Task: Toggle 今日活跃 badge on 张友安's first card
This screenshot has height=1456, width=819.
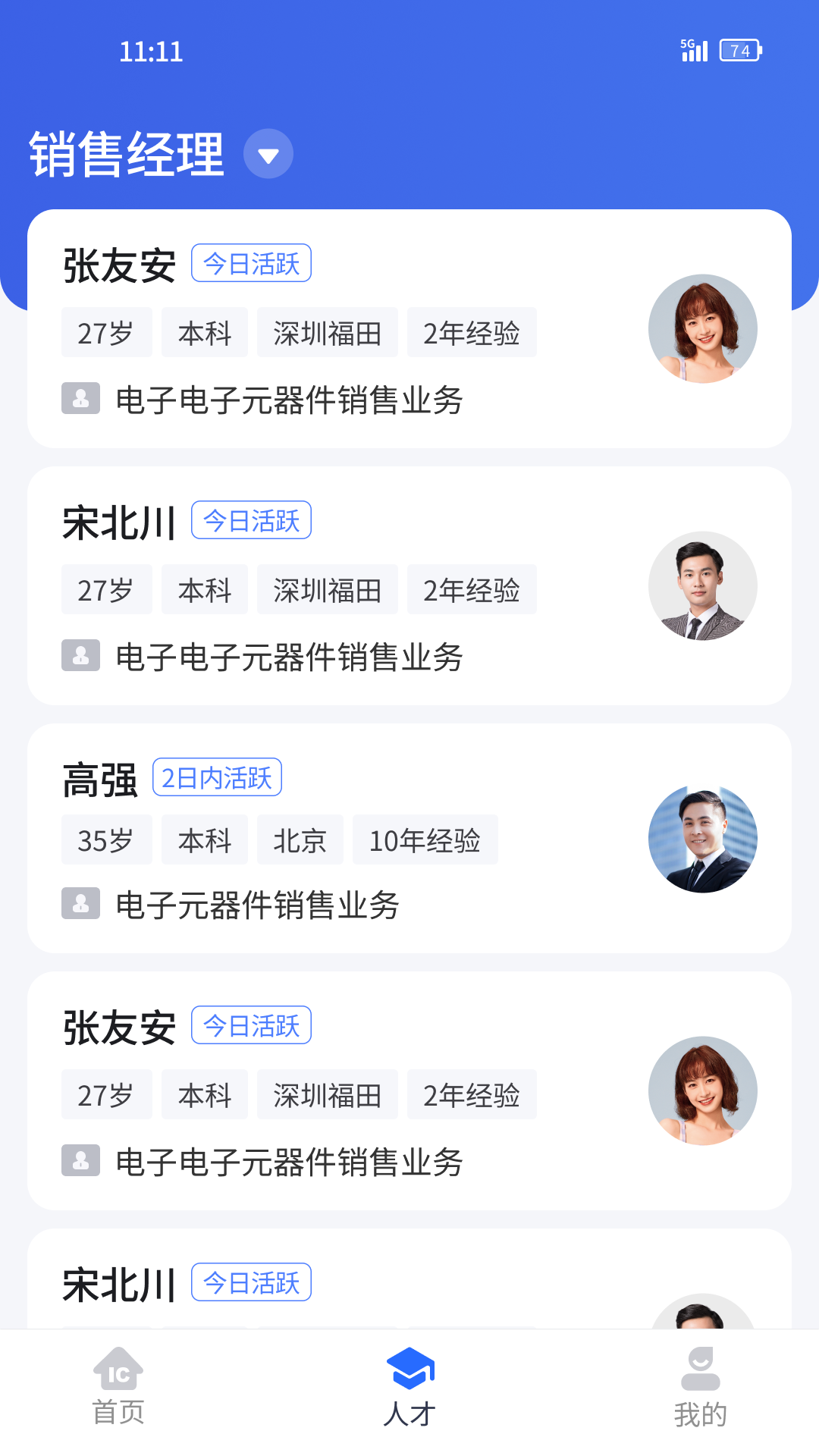Action: coord(251,262)
